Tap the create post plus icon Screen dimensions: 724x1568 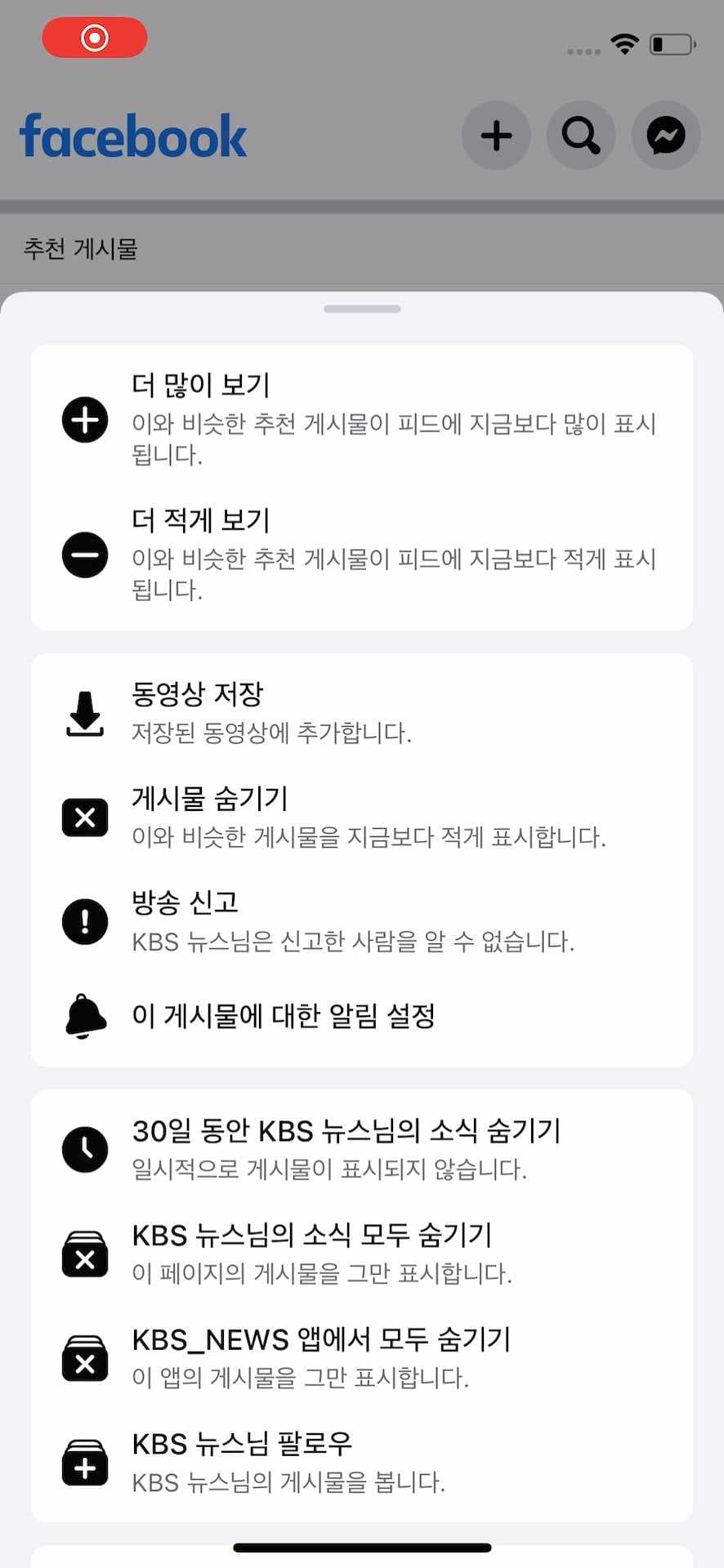point(496,136)
